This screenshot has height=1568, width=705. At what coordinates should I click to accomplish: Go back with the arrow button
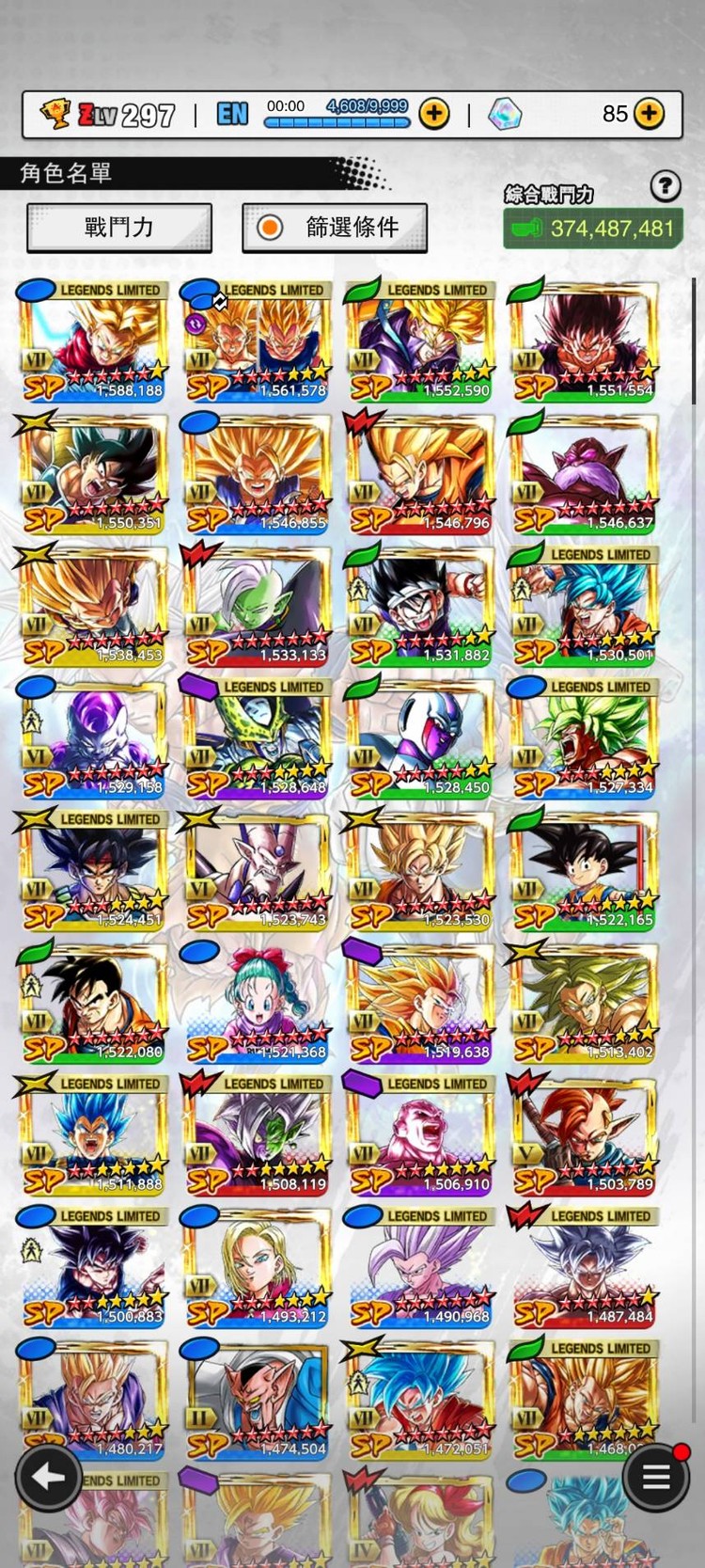coord(49,1477)
